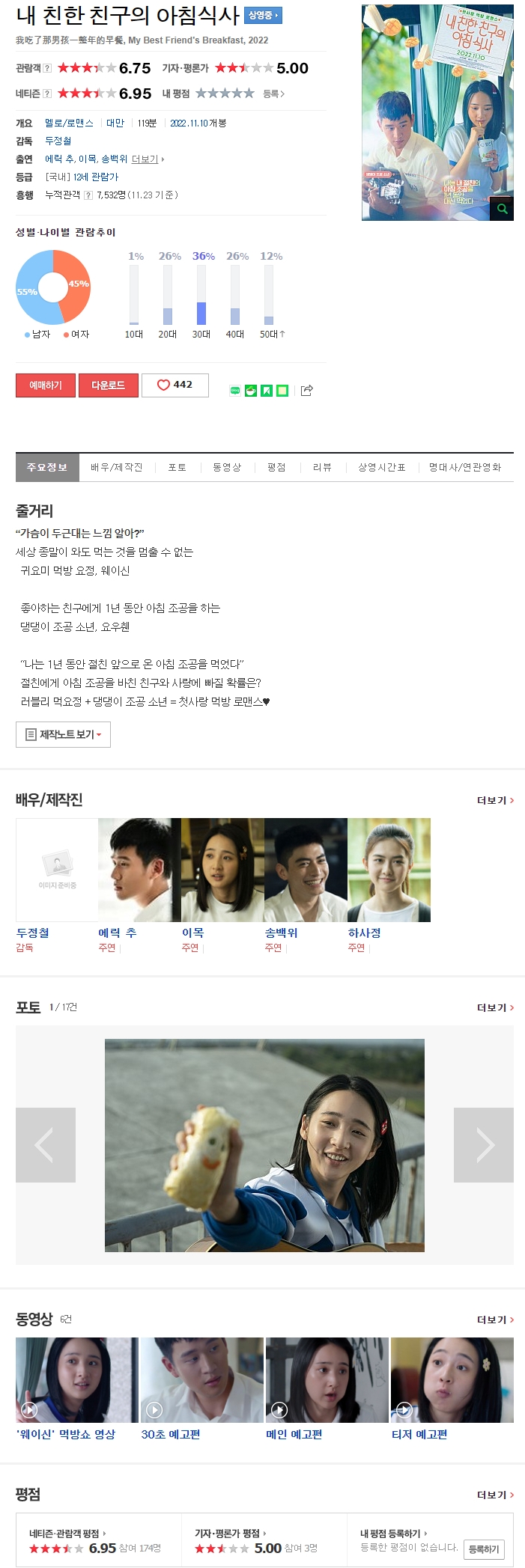Tap 등록하기 to register rating
The image size is (525, 1568).
click(484, 1549)
